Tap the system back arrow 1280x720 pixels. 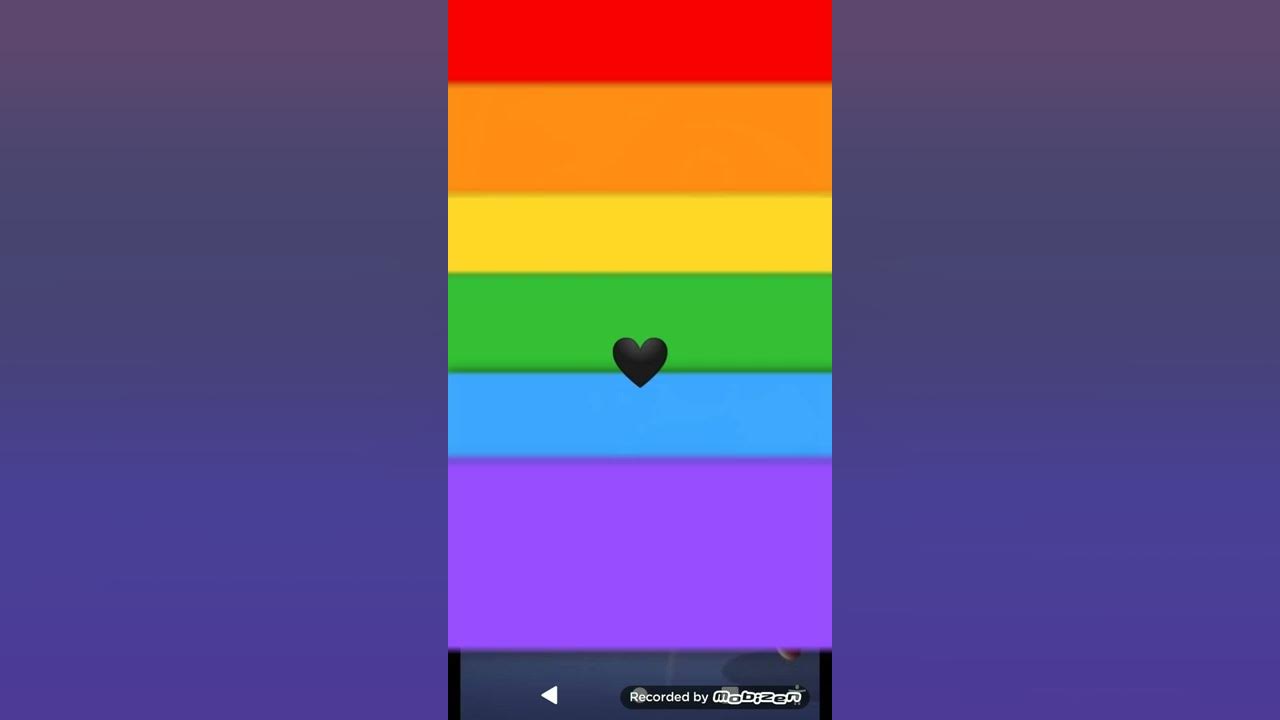coord(549,695)
